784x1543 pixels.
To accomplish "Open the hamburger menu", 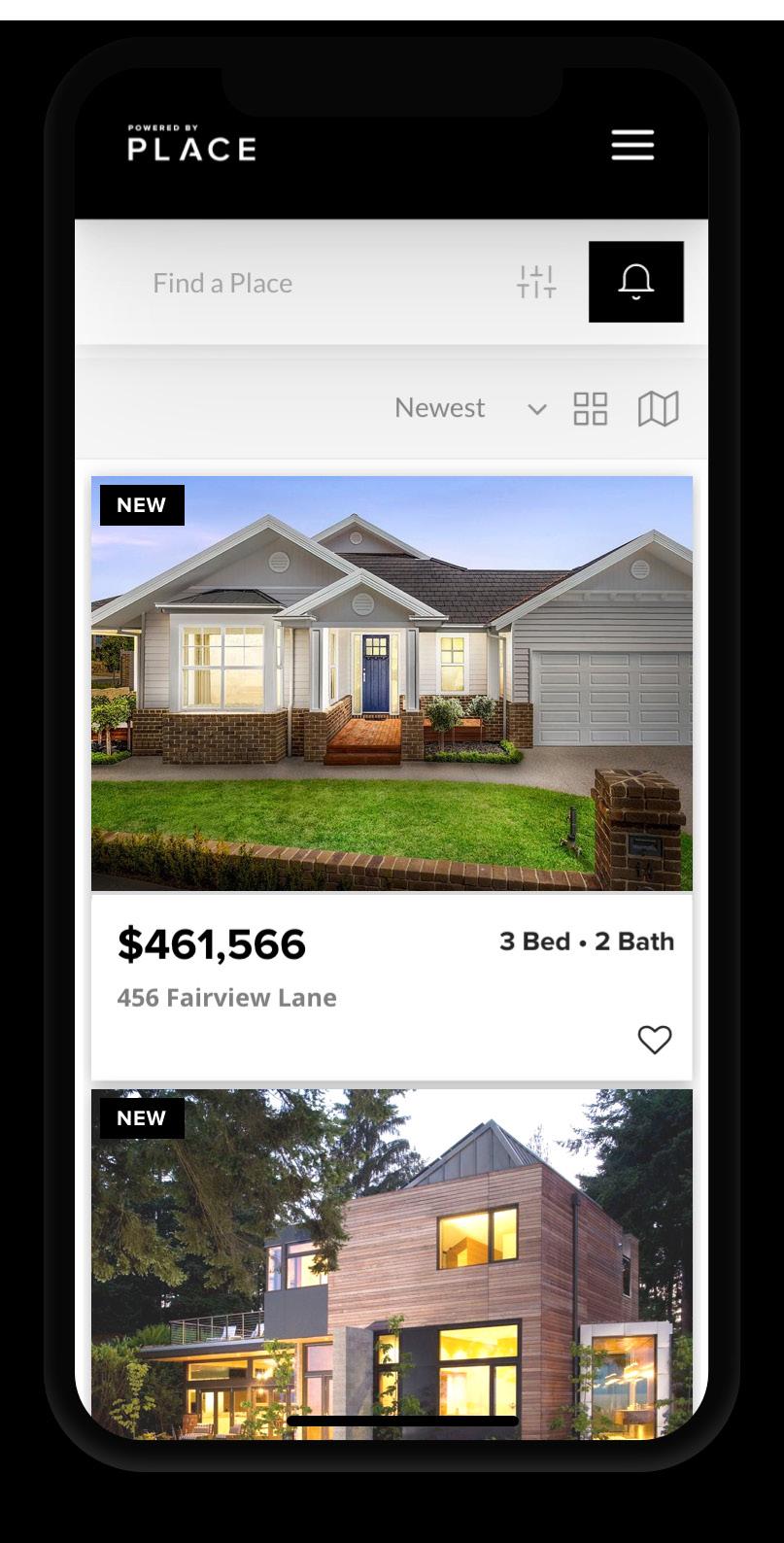I will tap(632, 146).
